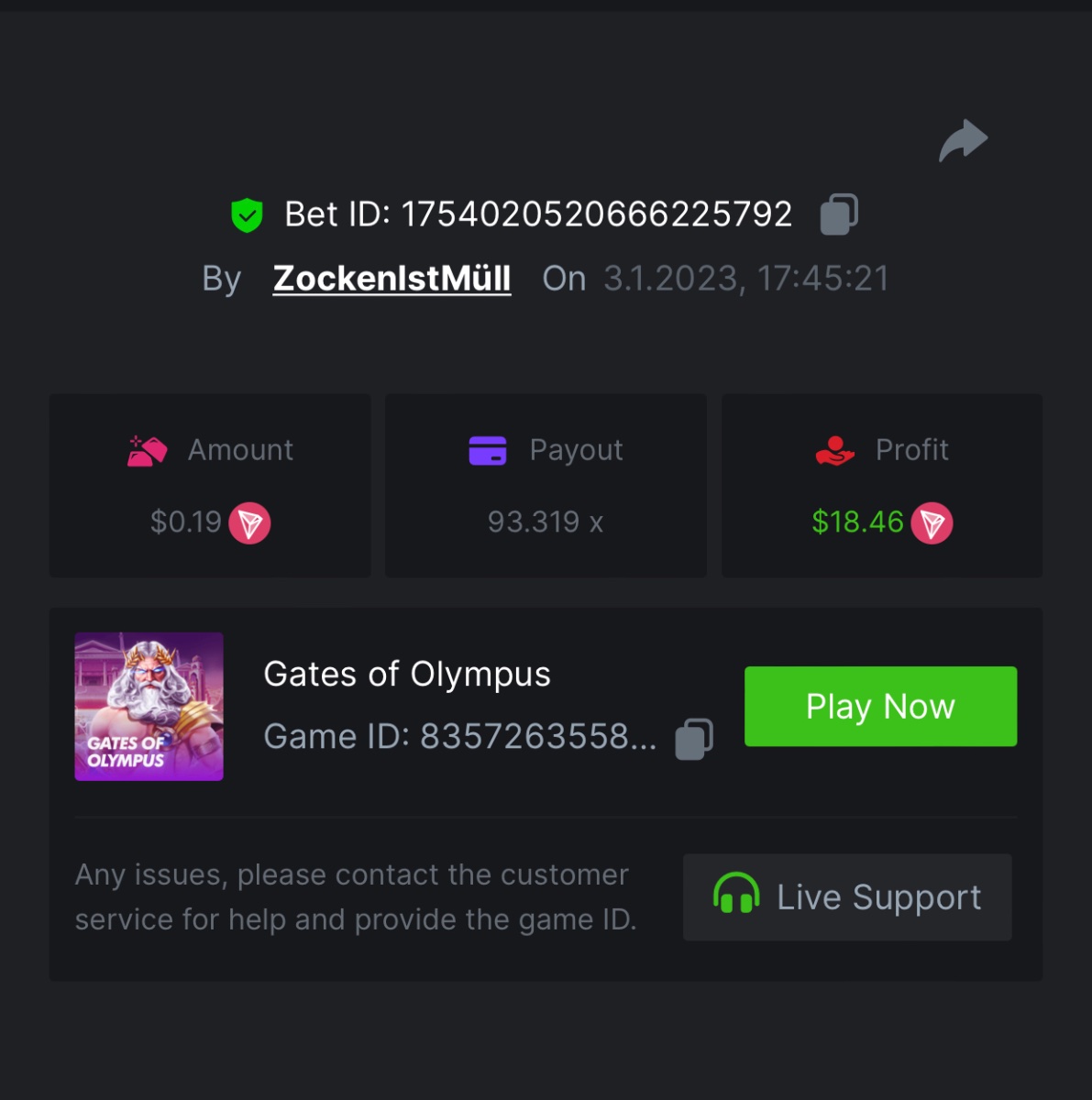Contact Live Support
Screen dimensions: 1092x1100
click(x=847, y=896)
